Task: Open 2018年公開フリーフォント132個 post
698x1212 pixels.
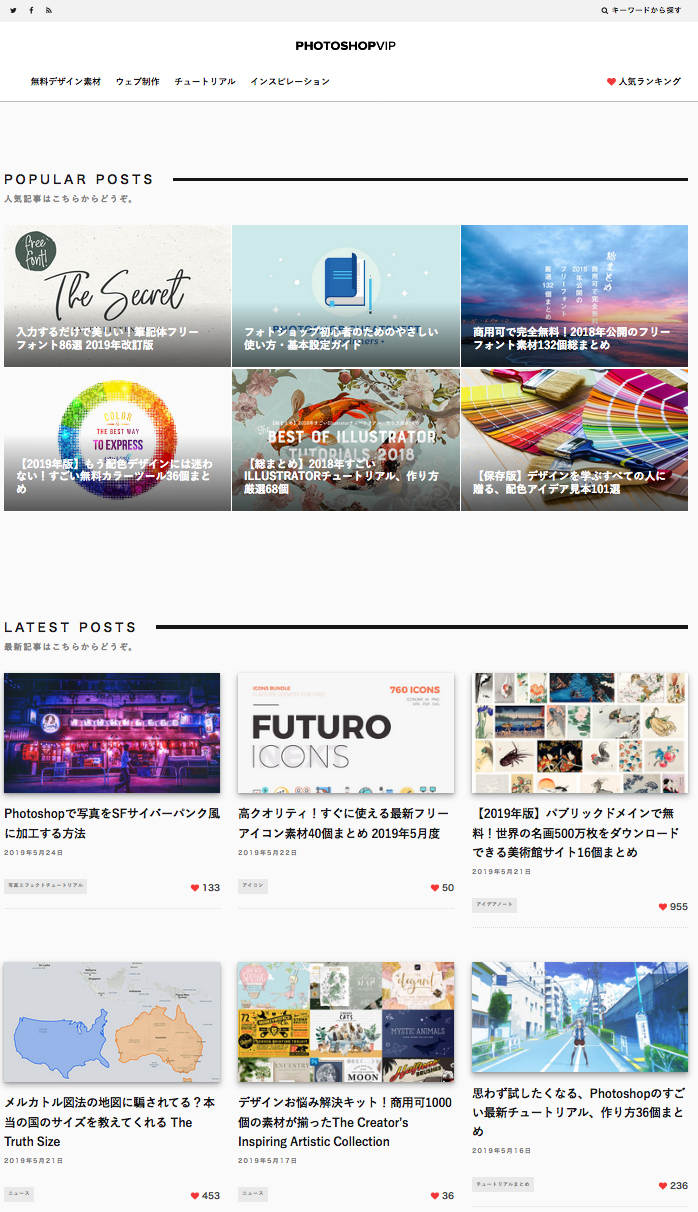Action: pyautogui.click(x=574, y=295)
